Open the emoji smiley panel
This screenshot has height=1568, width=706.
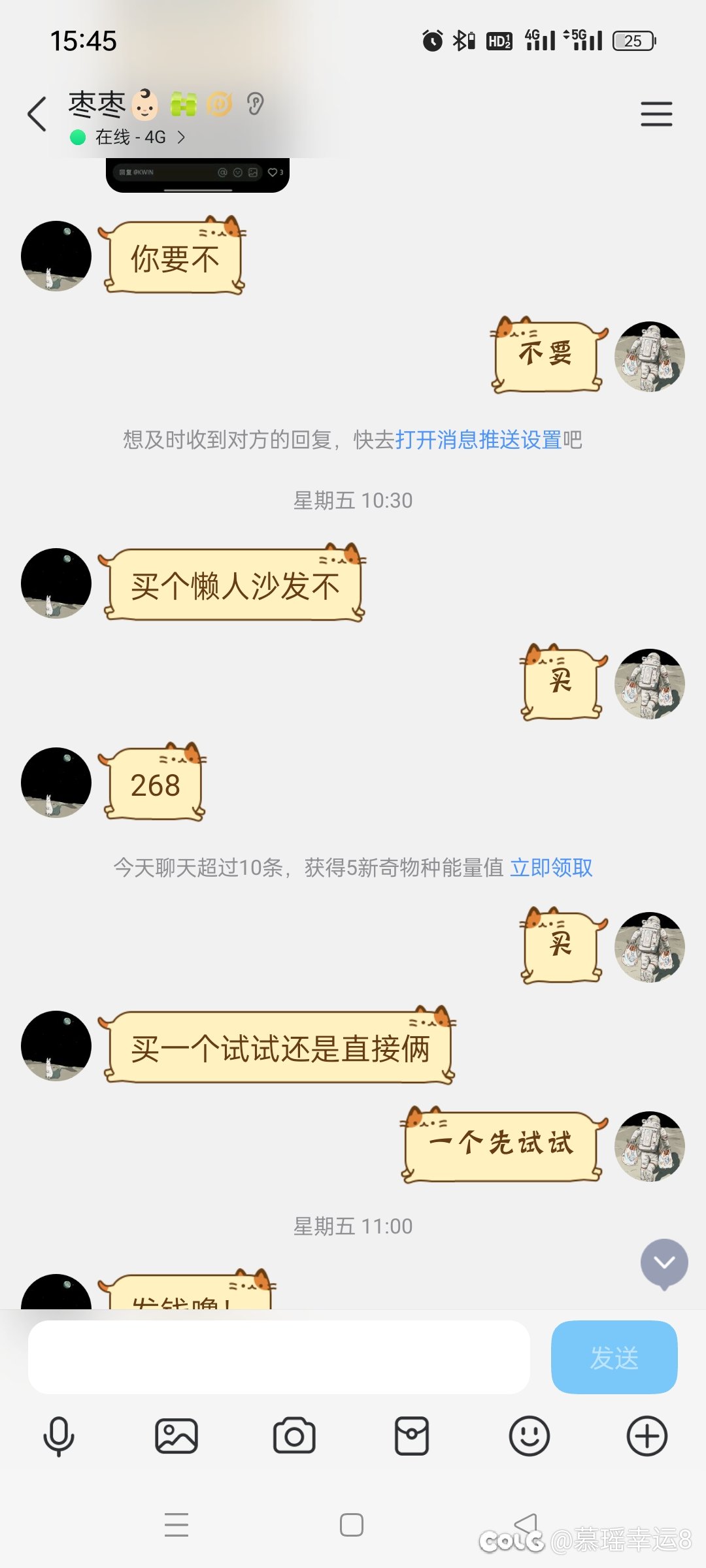(x=529, y=1436)
